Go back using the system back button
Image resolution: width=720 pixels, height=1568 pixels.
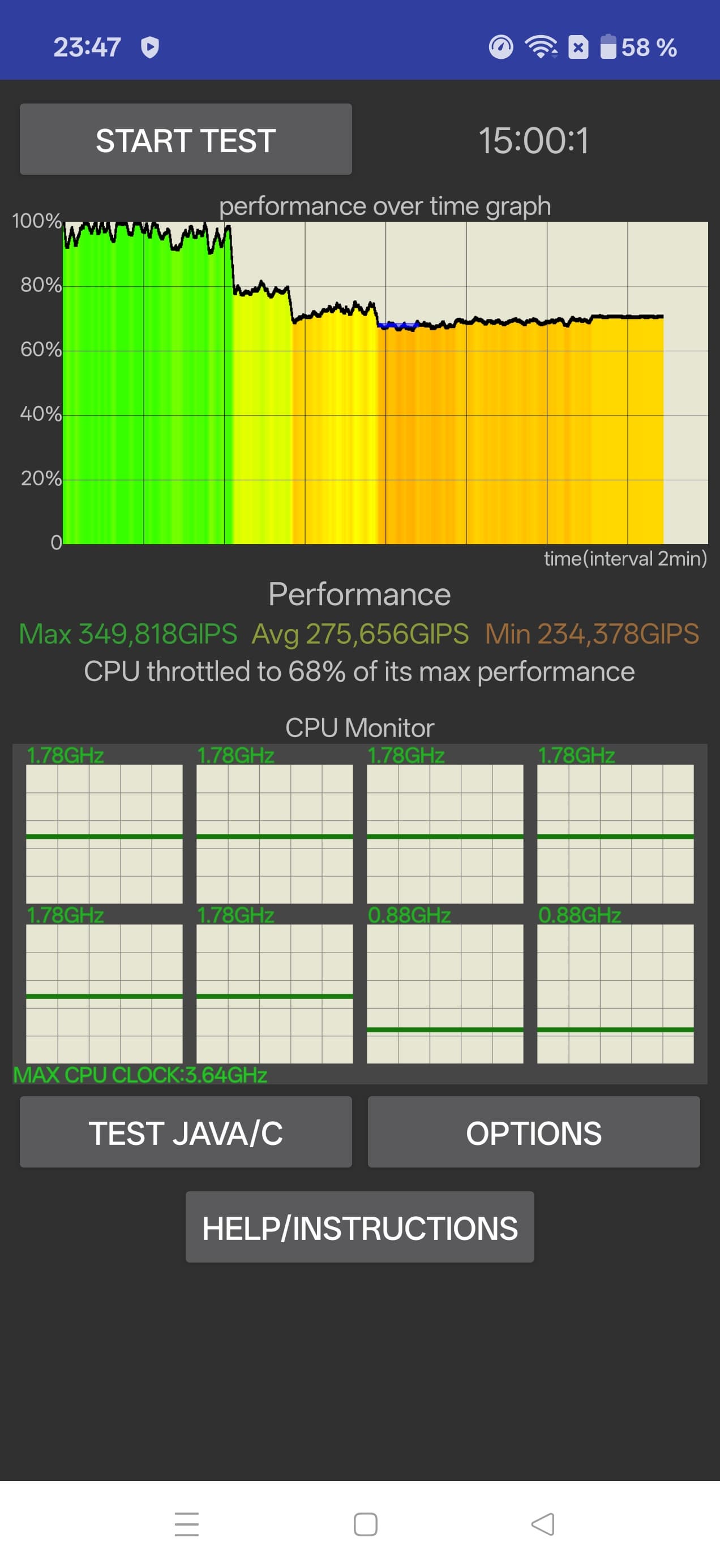click(x=542, y=1524)
